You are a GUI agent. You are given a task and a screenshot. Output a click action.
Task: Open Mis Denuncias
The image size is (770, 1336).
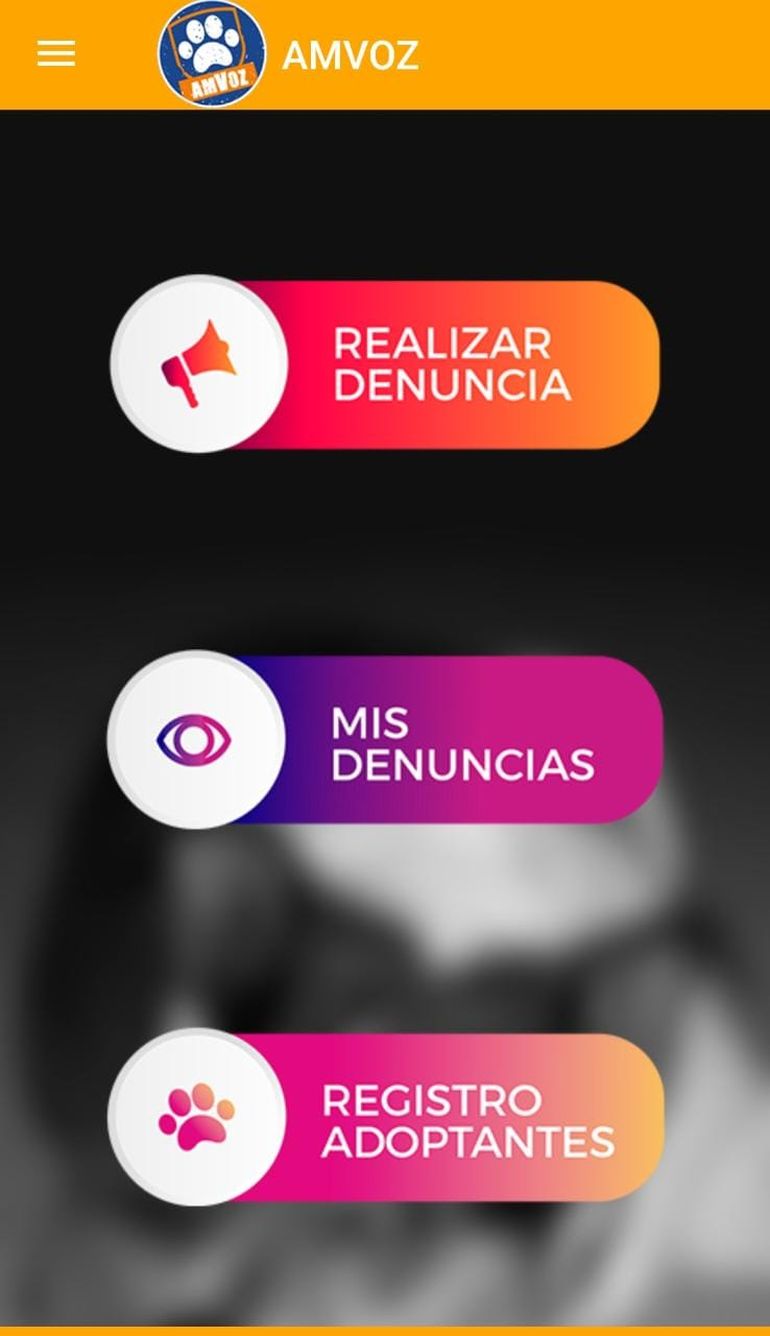386,740
